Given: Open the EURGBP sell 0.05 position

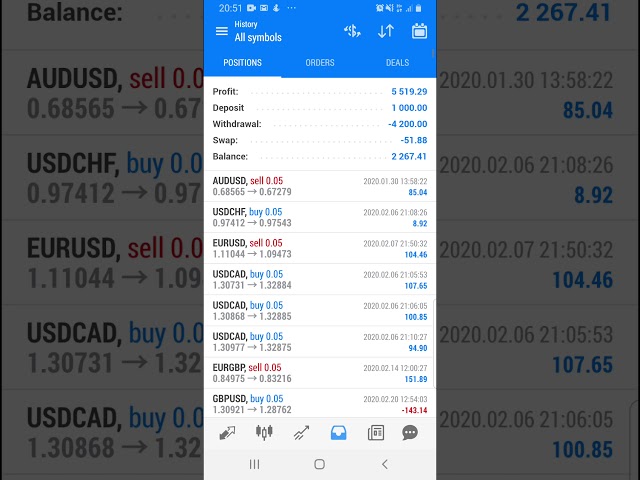Looking at the screenshot, I should pyautogui.click(x=320, y=373).
